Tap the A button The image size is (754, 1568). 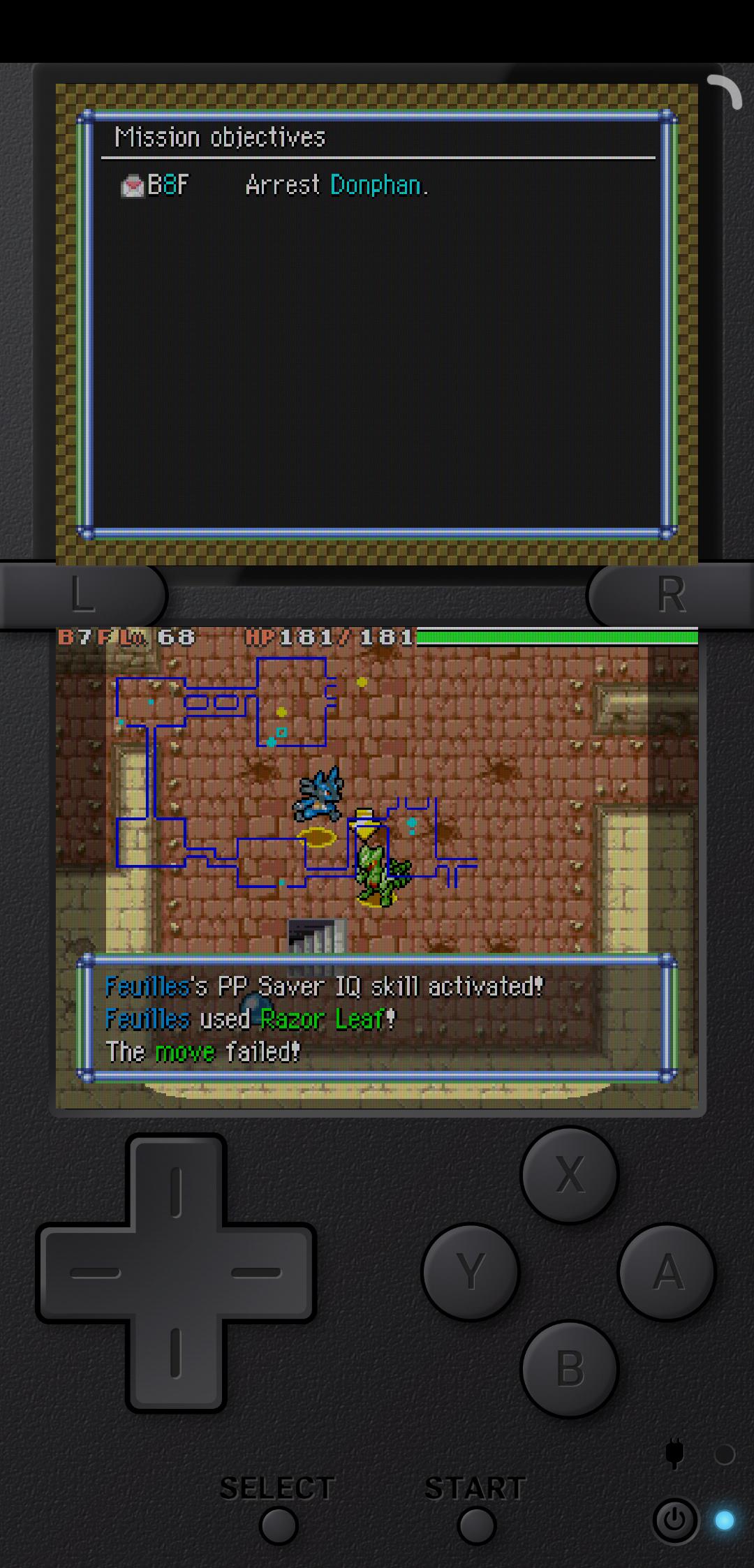pos(667,1271)
